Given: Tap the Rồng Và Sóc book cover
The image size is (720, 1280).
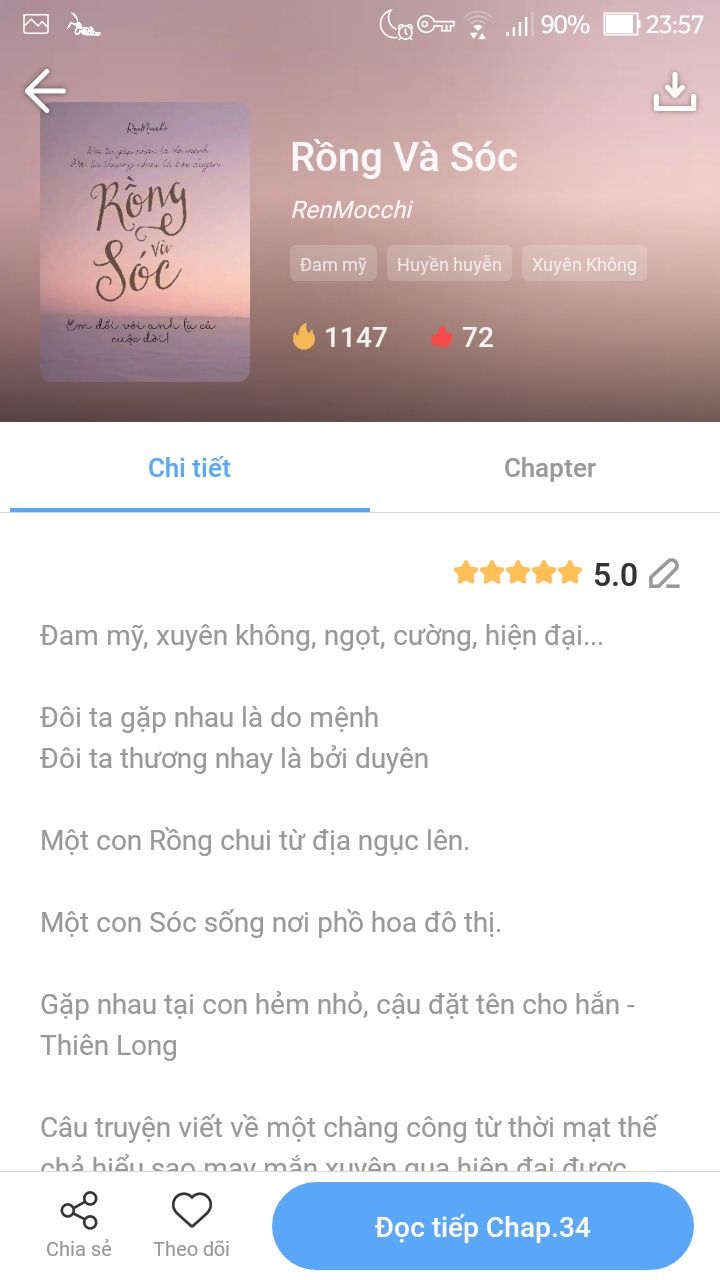Looking at the screenshot, I should tap(145, 242).
